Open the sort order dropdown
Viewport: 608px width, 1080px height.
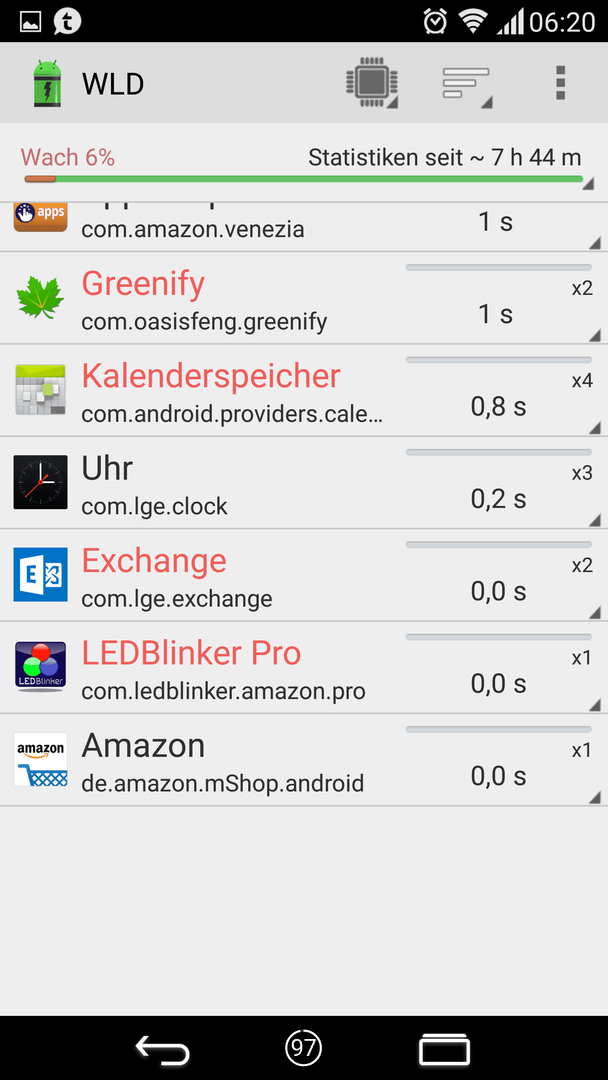pyautogui.click(x=467, y=84)
